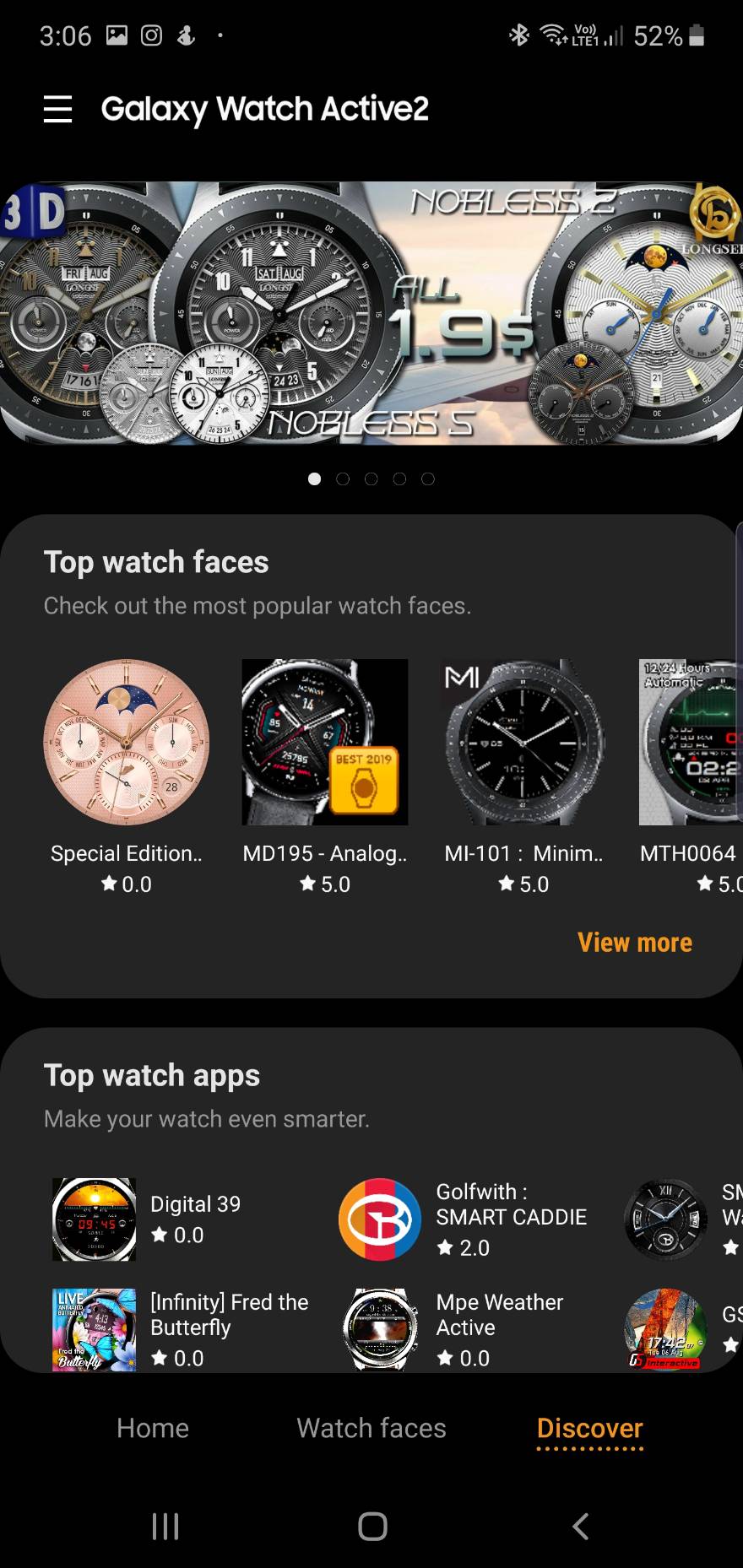Open Mpe Weather Active app
The image size is (743, 1568).
coord(380,1329)
